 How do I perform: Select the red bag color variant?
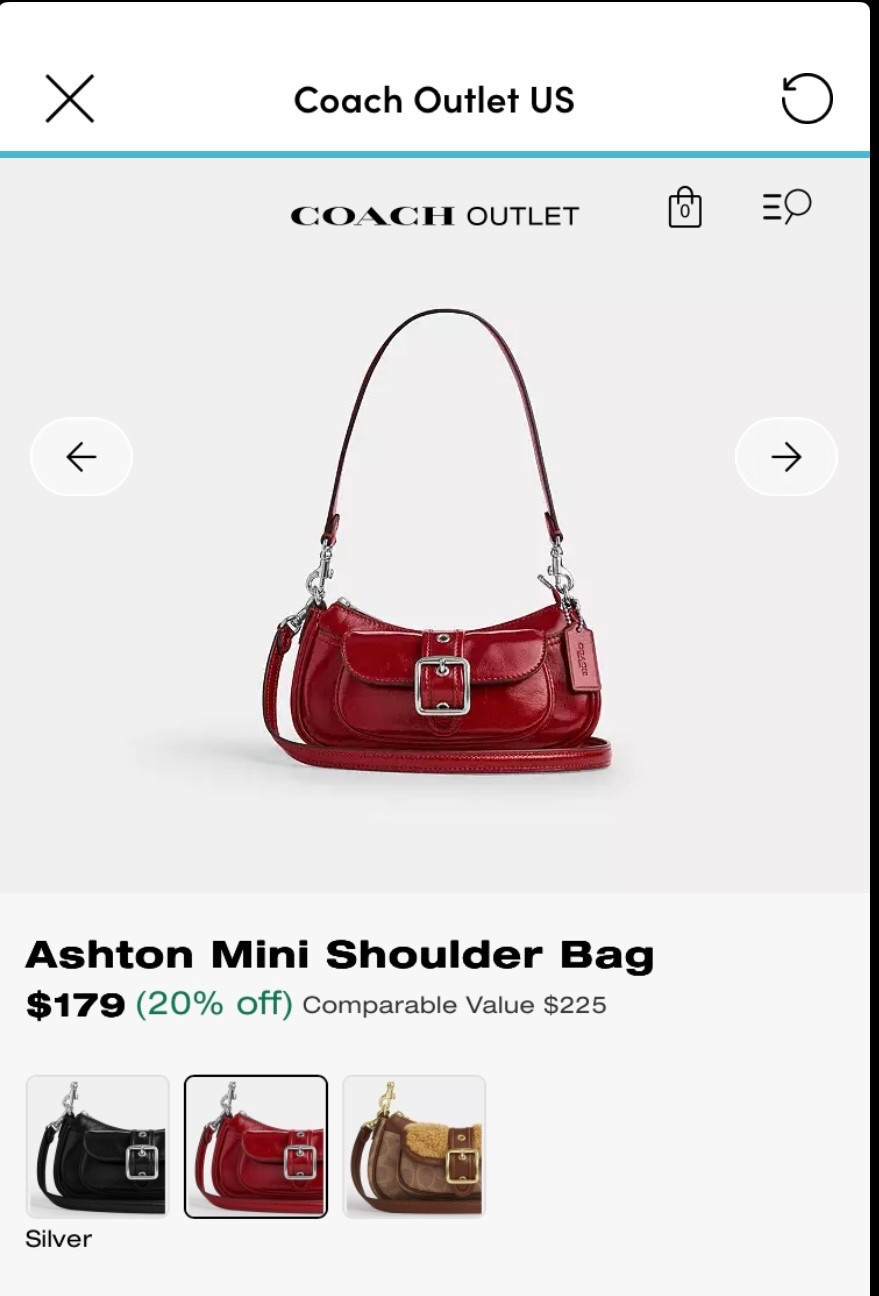[256, 1146]
